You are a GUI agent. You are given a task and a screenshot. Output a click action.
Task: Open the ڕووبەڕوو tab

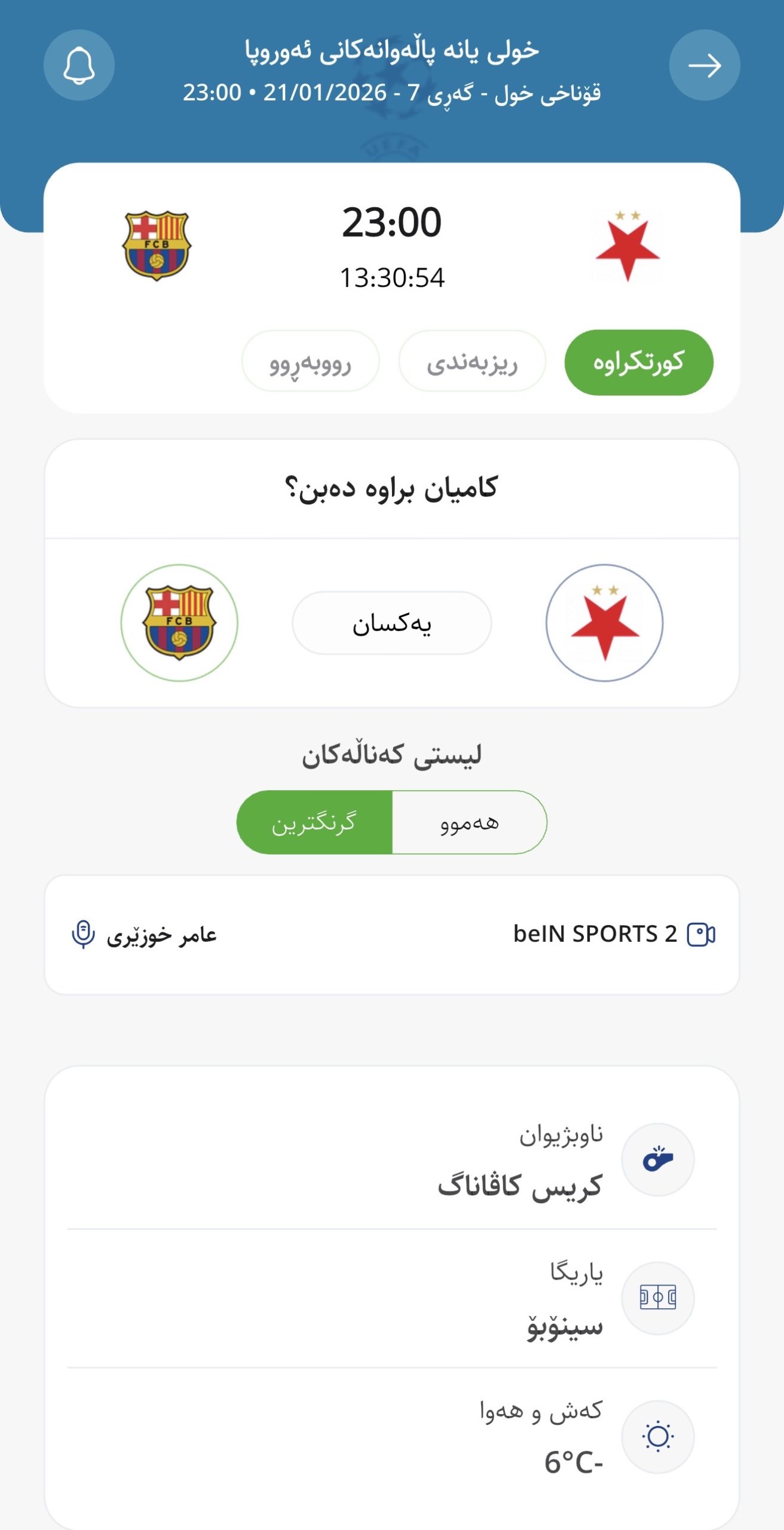(x=310, y=362)
